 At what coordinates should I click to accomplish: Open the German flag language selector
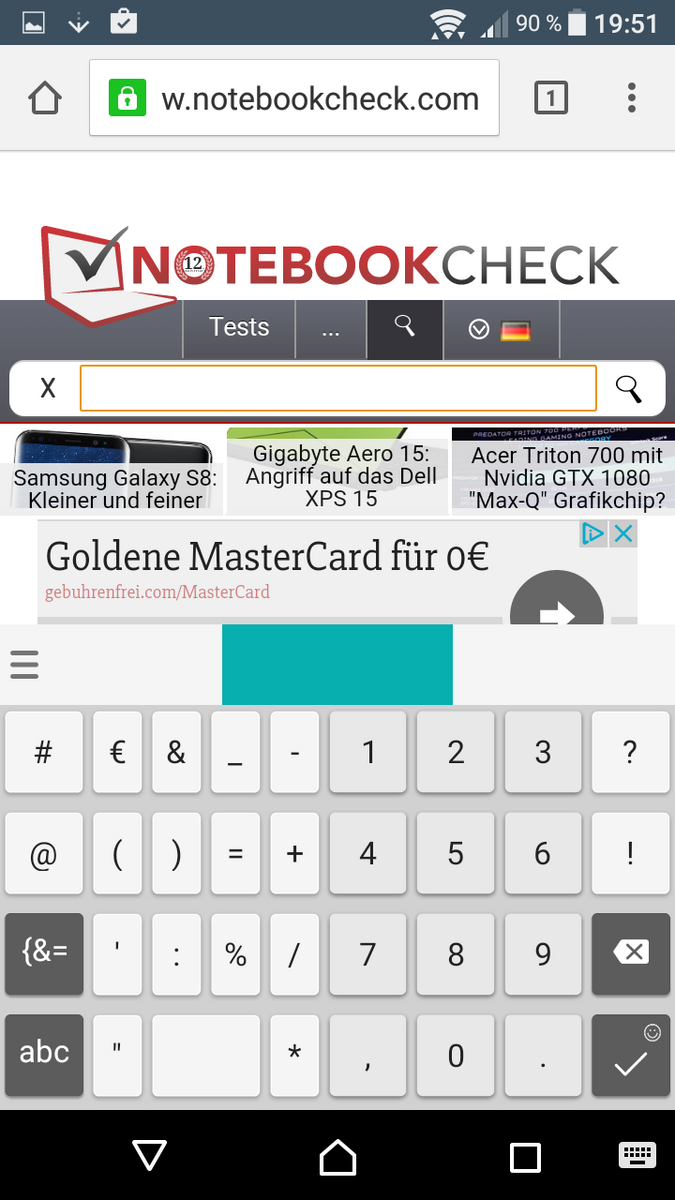click(x=500, y=329)
